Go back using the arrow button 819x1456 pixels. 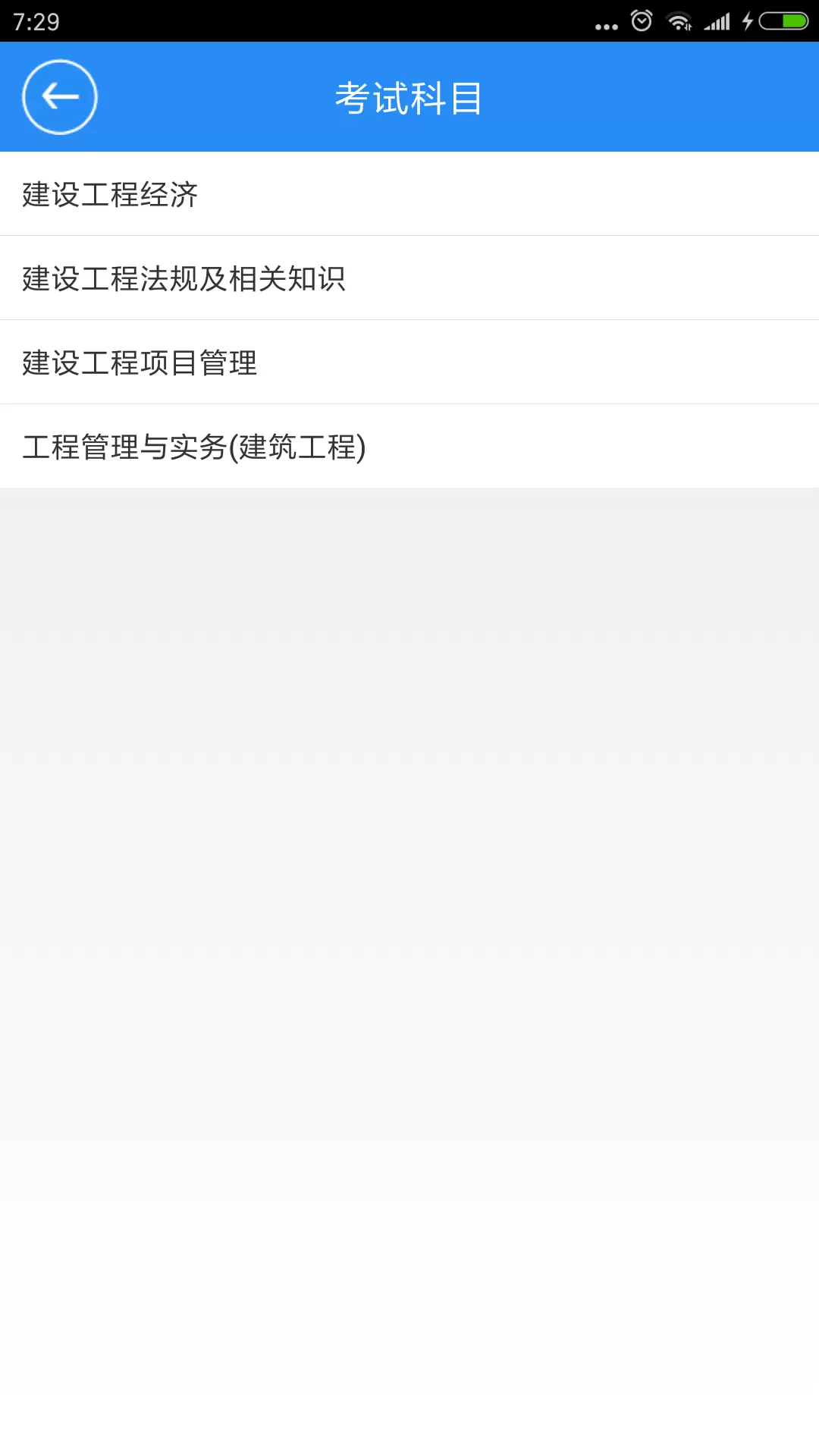pyautogui.click(x=60, y=97)
